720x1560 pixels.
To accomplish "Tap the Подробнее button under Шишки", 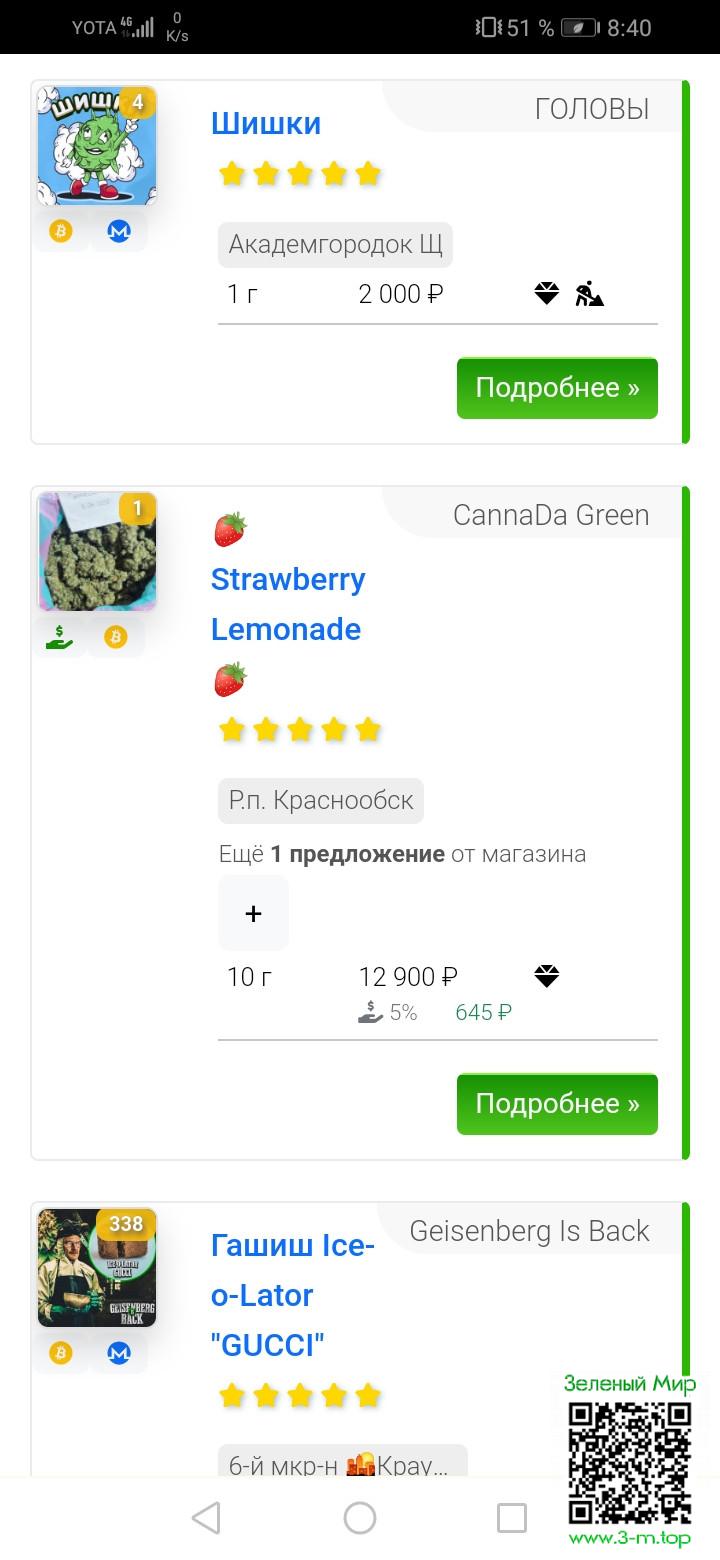I will click(557, 387).
